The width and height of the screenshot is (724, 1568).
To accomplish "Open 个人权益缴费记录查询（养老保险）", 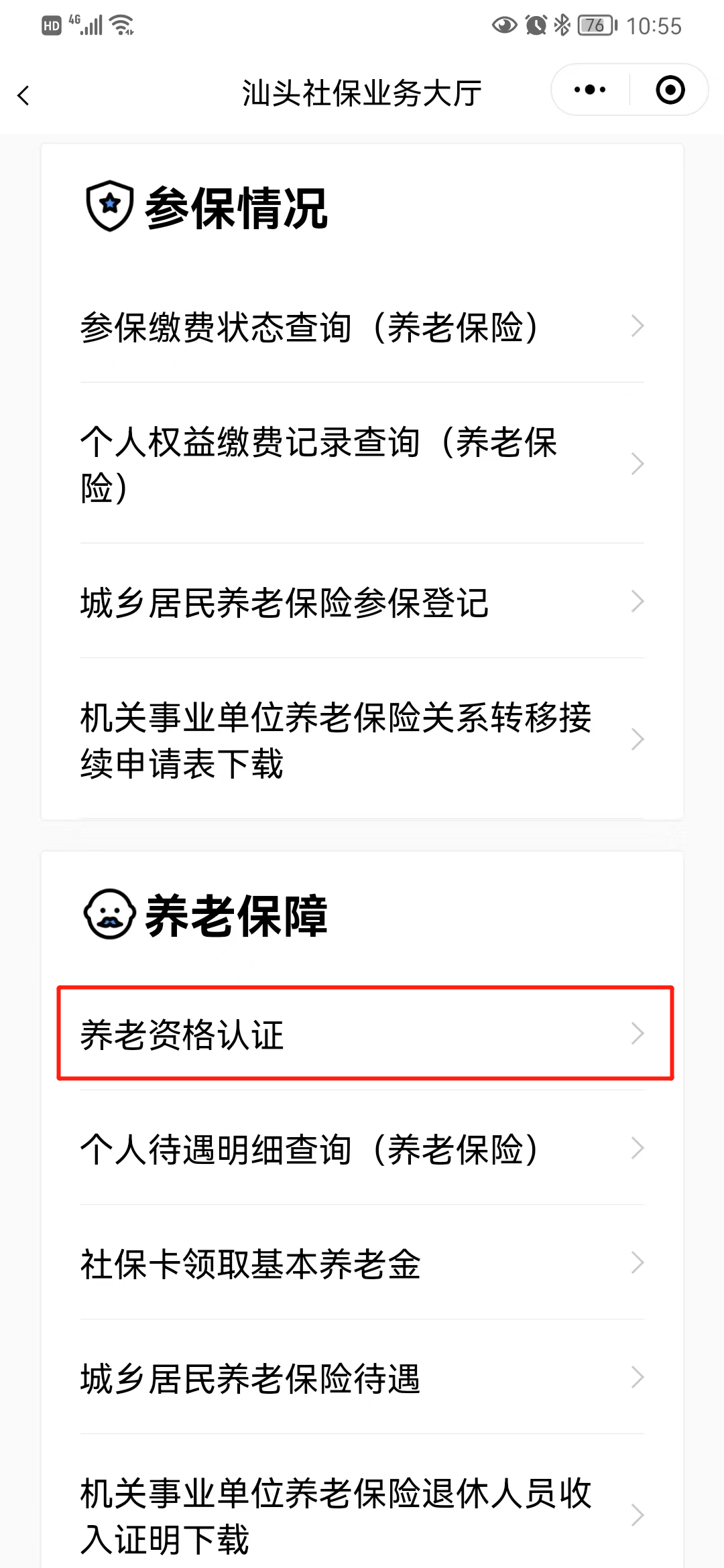I will coord(362,464).
